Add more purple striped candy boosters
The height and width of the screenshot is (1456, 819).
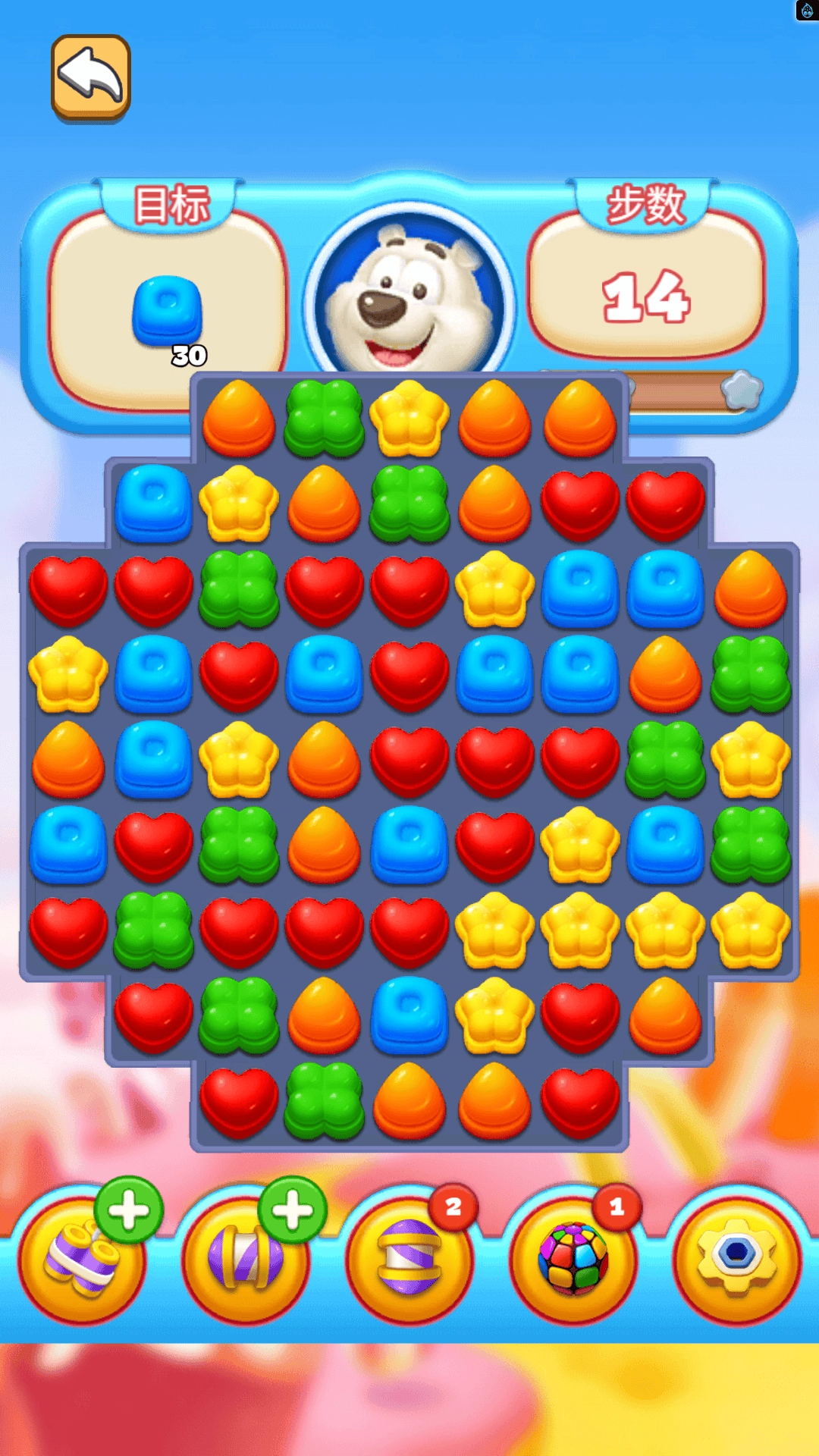click(292, 1210)
